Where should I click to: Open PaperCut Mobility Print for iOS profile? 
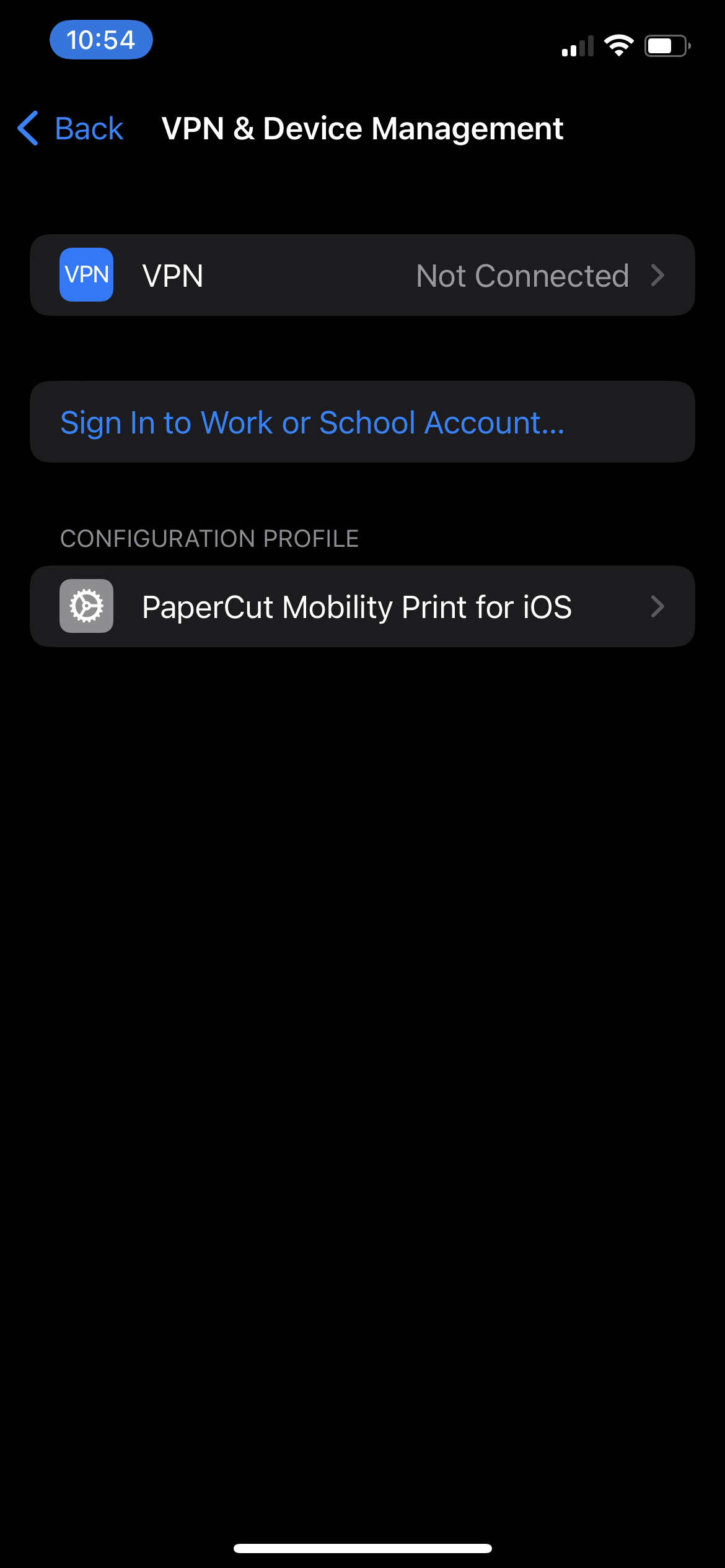(362, 606)
